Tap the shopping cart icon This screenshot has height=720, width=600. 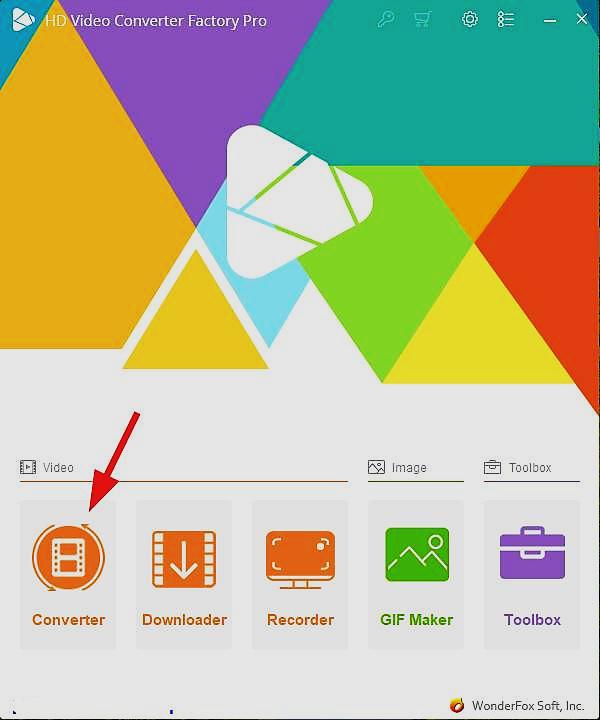tap(422, 20)
